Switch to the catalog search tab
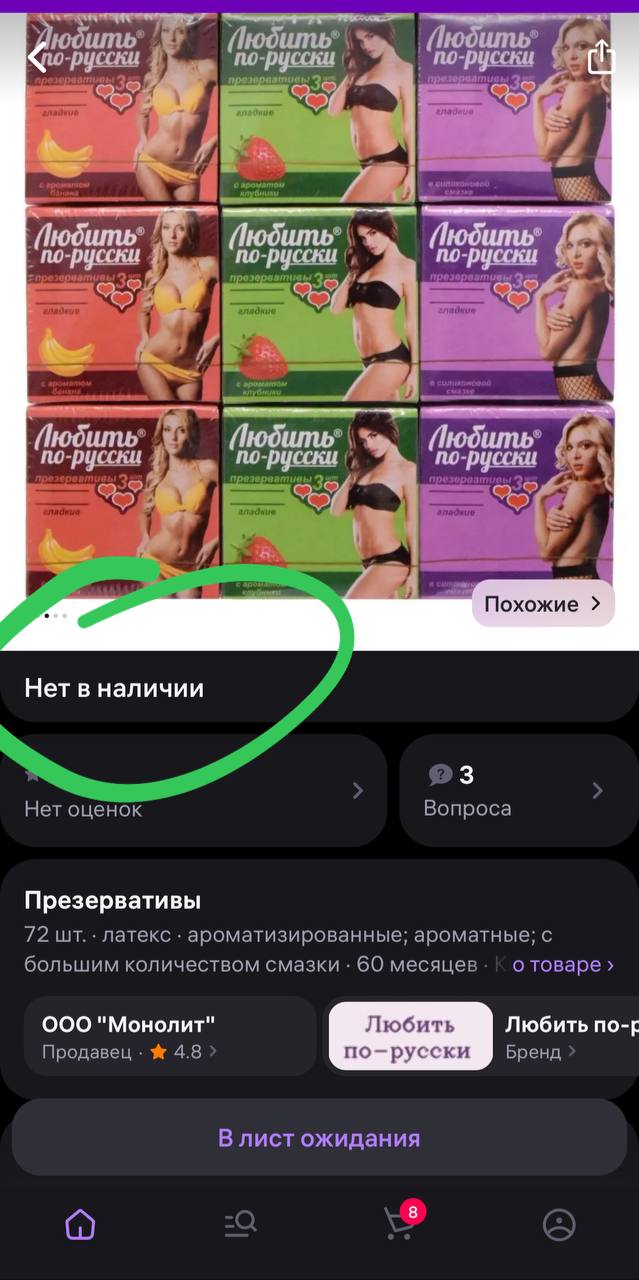 240,1224
